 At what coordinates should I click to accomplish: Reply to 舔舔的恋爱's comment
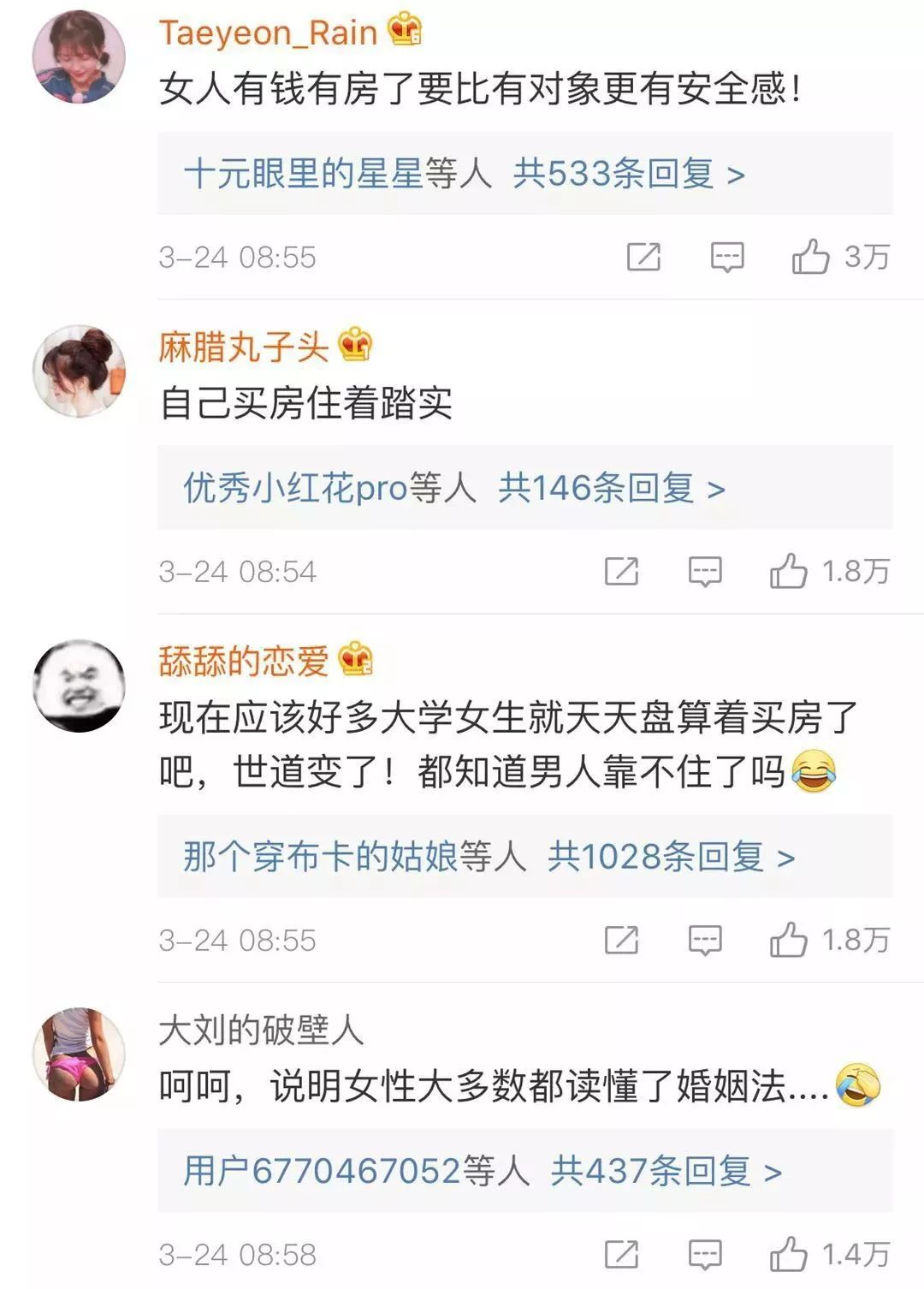coord(705,940)
